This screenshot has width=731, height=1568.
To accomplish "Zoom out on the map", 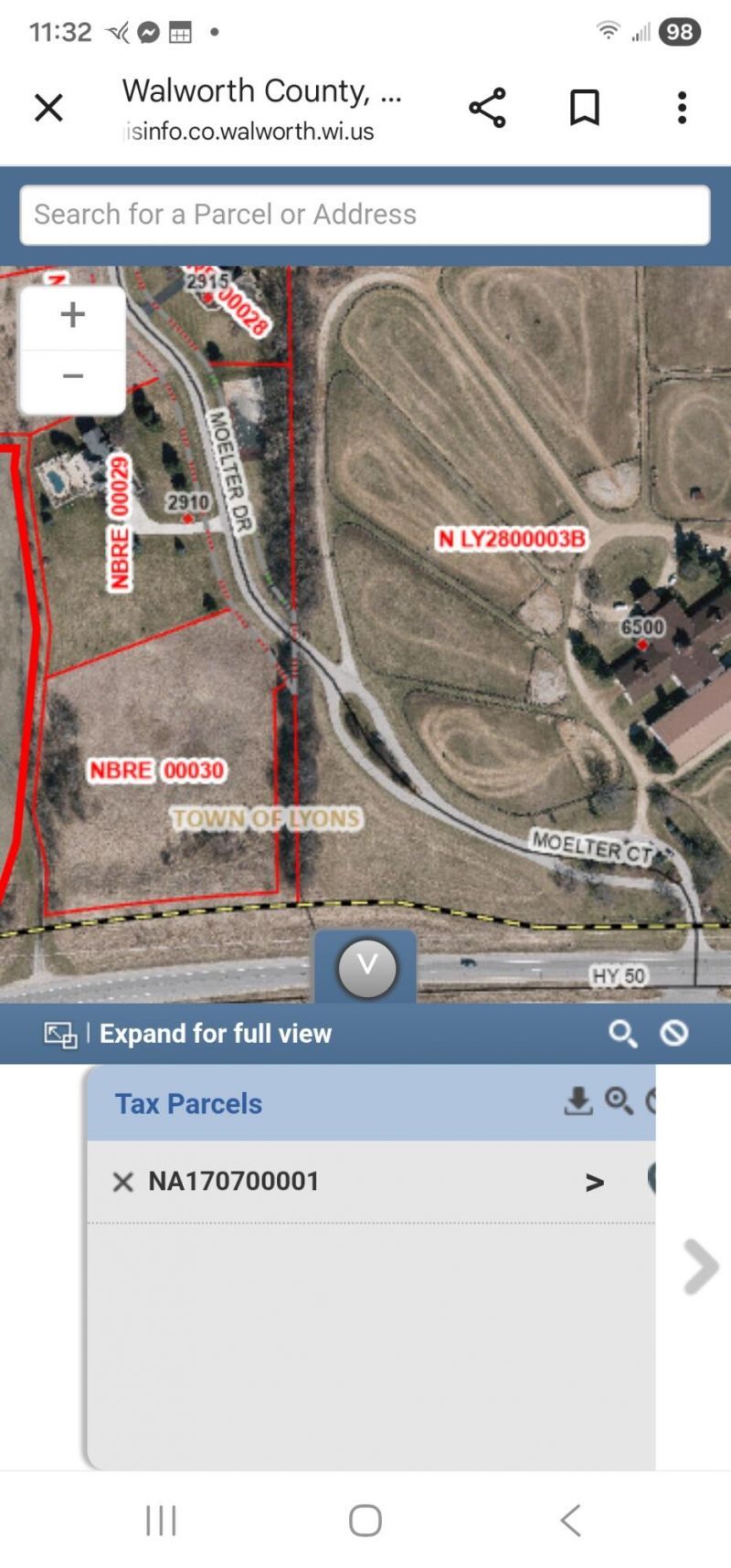I will coord(73,376).
